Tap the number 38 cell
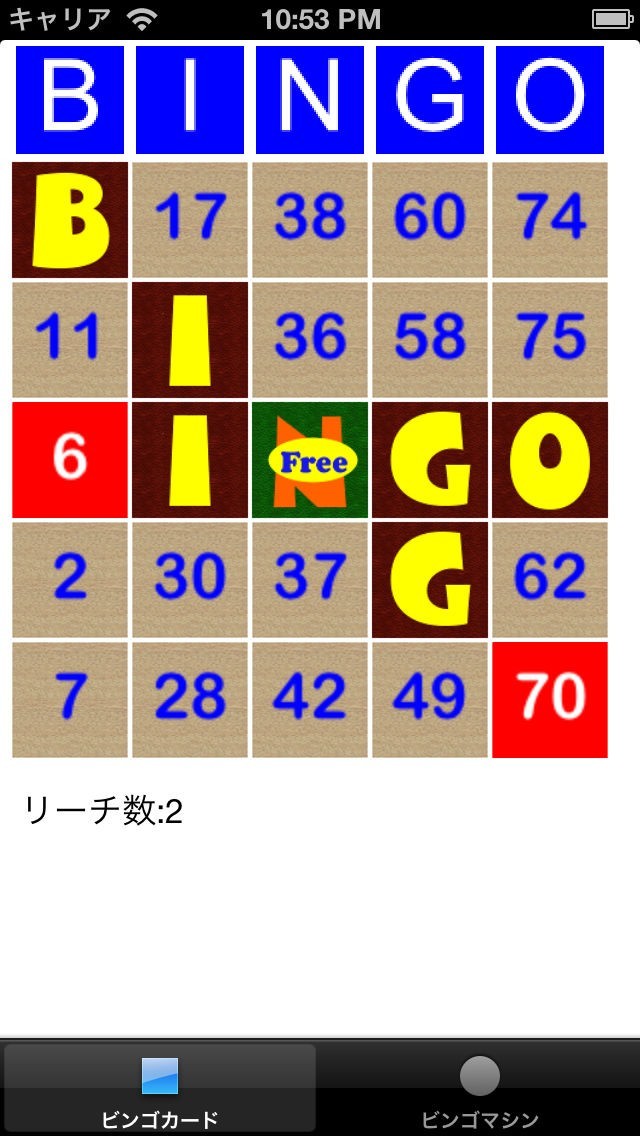Screen dimensions: 640x1136 click(x=310, y=220)
